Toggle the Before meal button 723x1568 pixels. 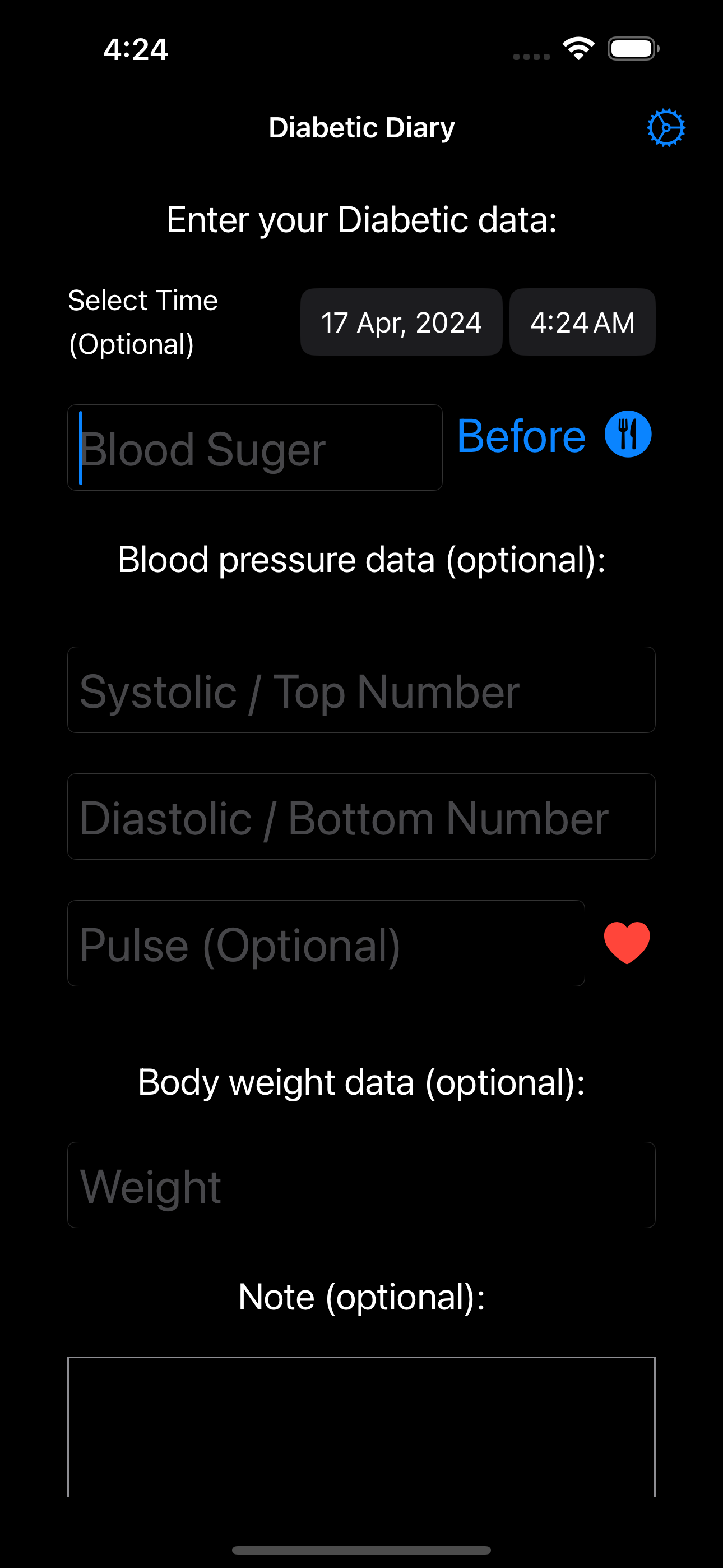click(x=554, y=436)
